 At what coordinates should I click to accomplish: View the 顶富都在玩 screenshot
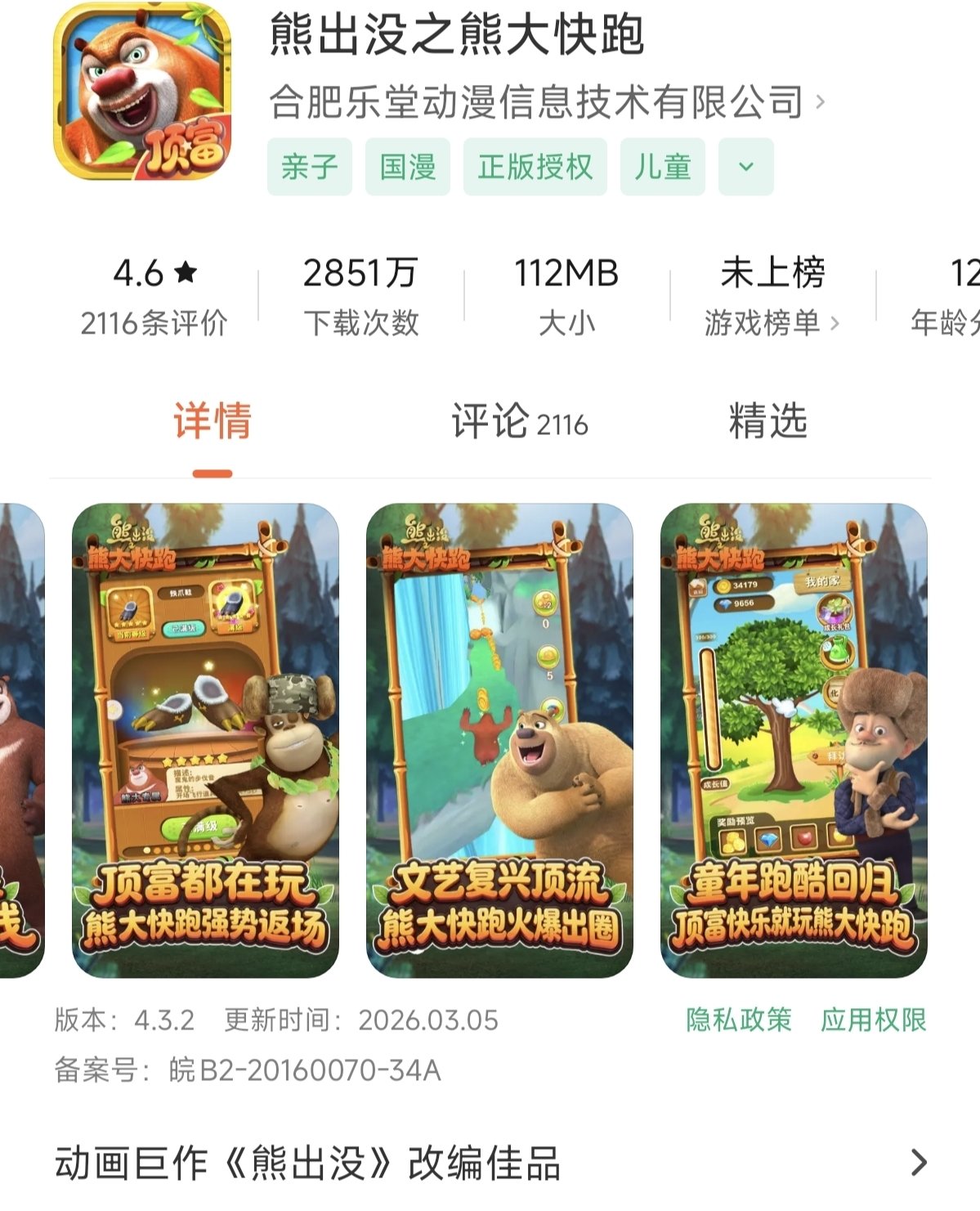click(205, 740)
